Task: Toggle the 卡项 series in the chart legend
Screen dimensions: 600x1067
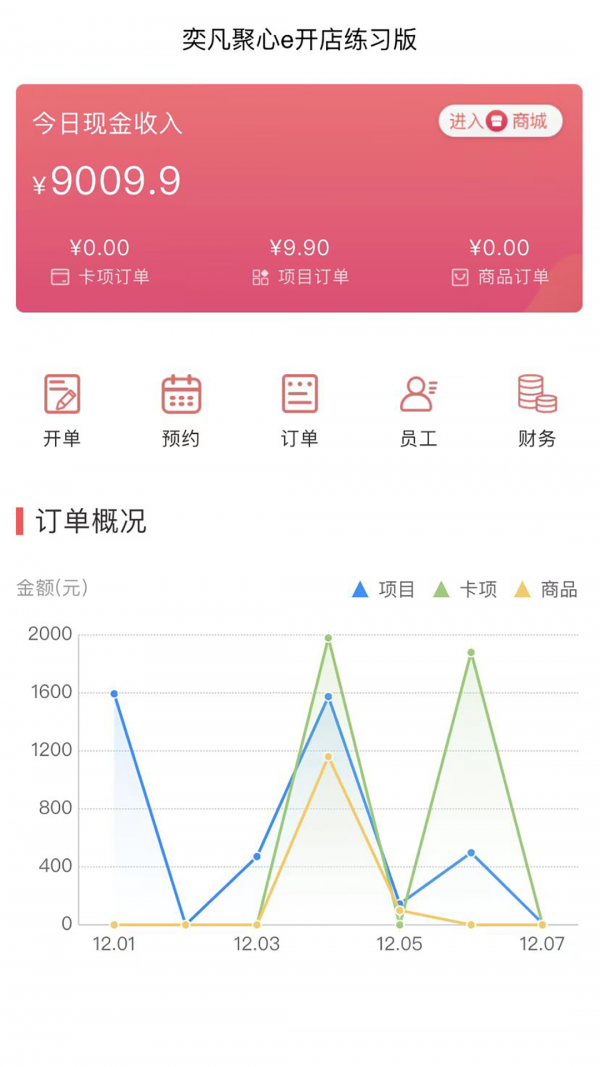Action: 465,590
